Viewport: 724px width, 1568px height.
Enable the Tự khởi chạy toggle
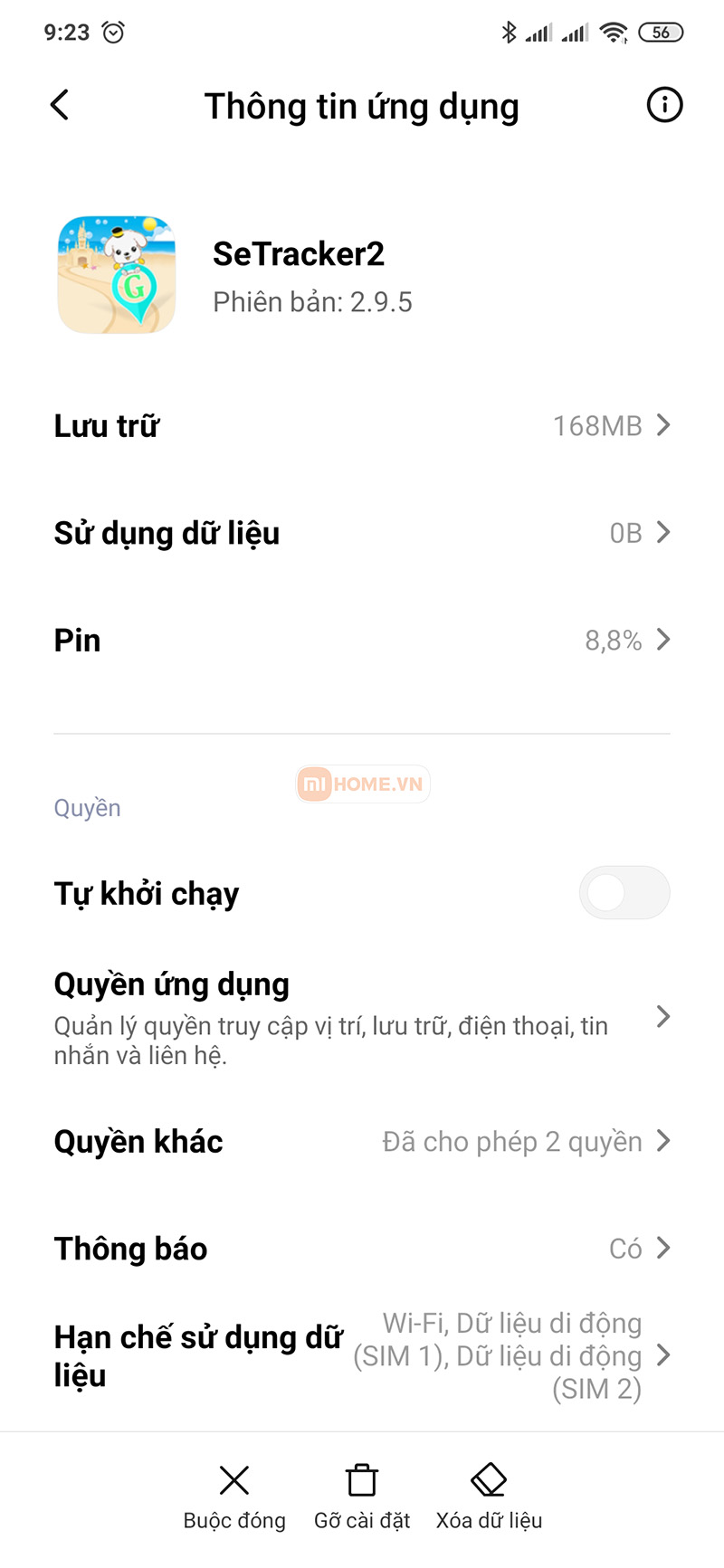[624, 892]
